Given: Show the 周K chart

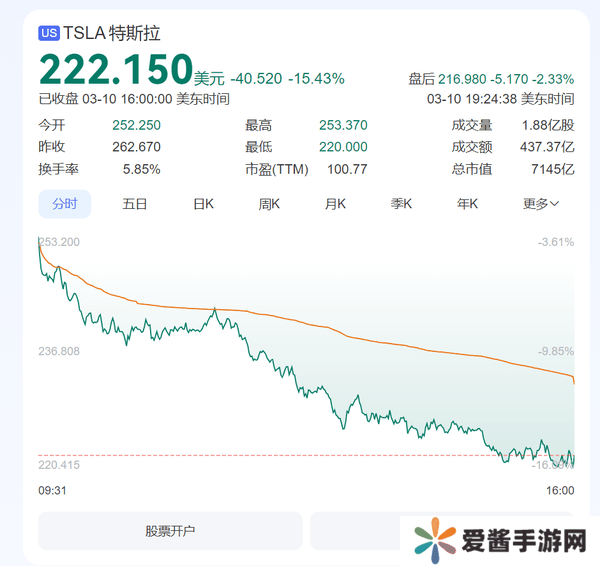Looking at the screenshot, I should pyautogui.click(x=270, y=204).
